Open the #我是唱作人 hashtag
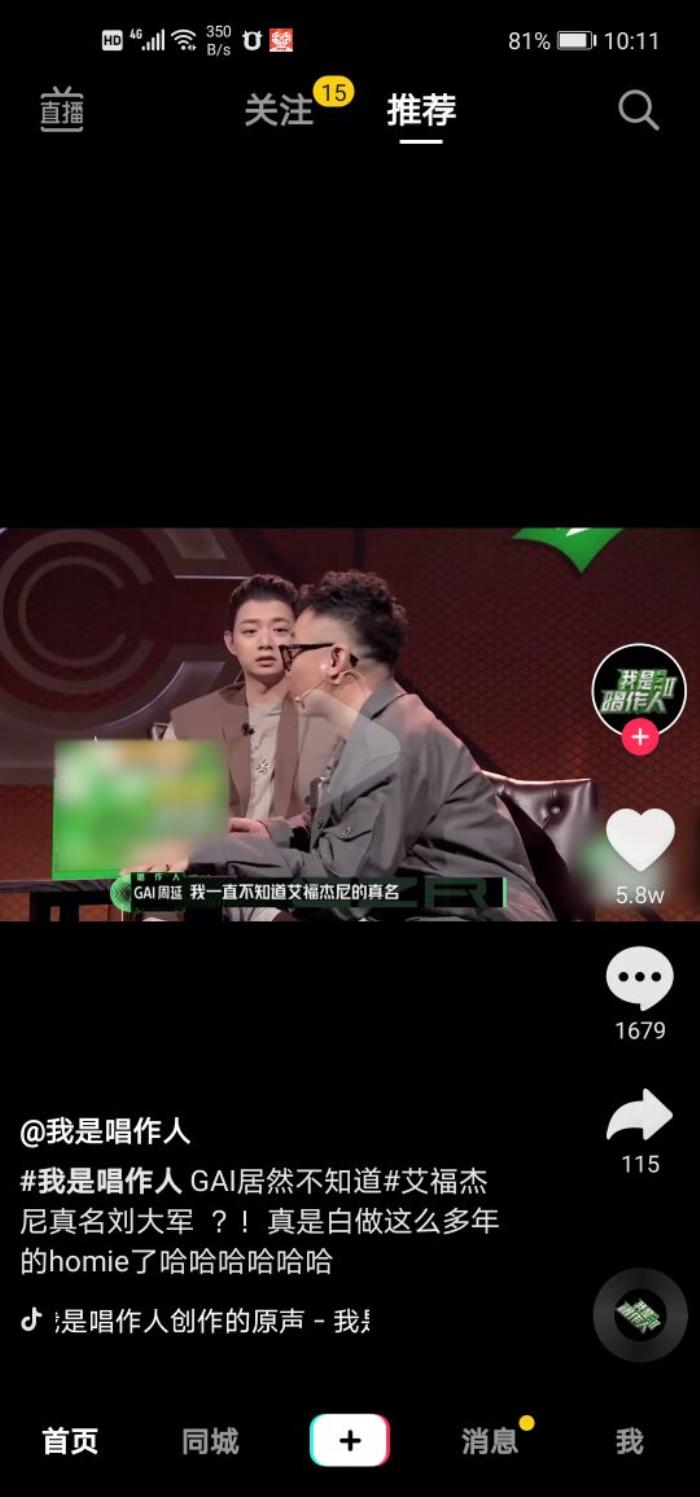The image size is (700, 1497). [x=101, y=1181]
